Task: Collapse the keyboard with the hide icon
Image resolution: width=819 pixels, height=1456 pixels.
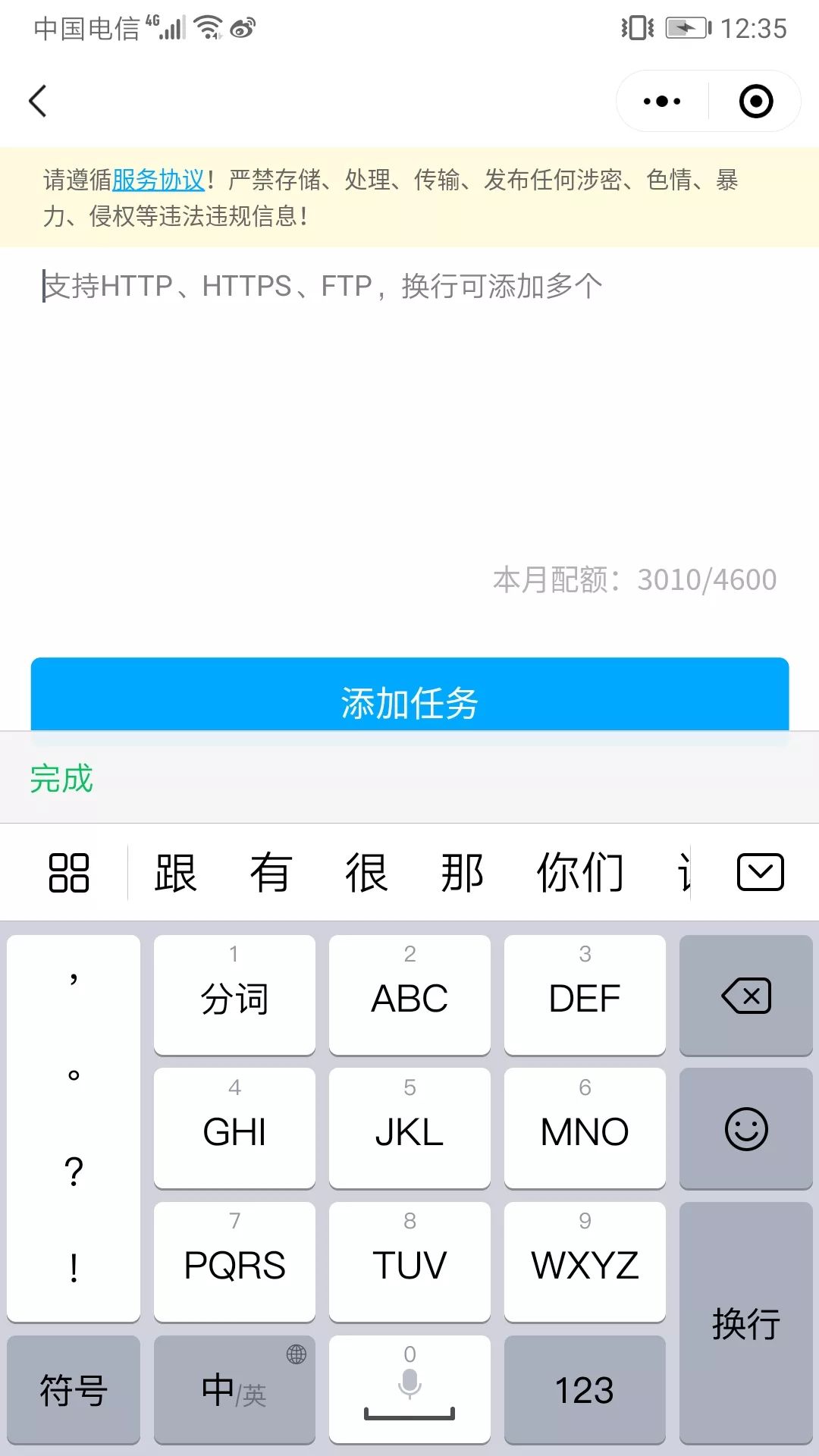Action: coord(759,872)
